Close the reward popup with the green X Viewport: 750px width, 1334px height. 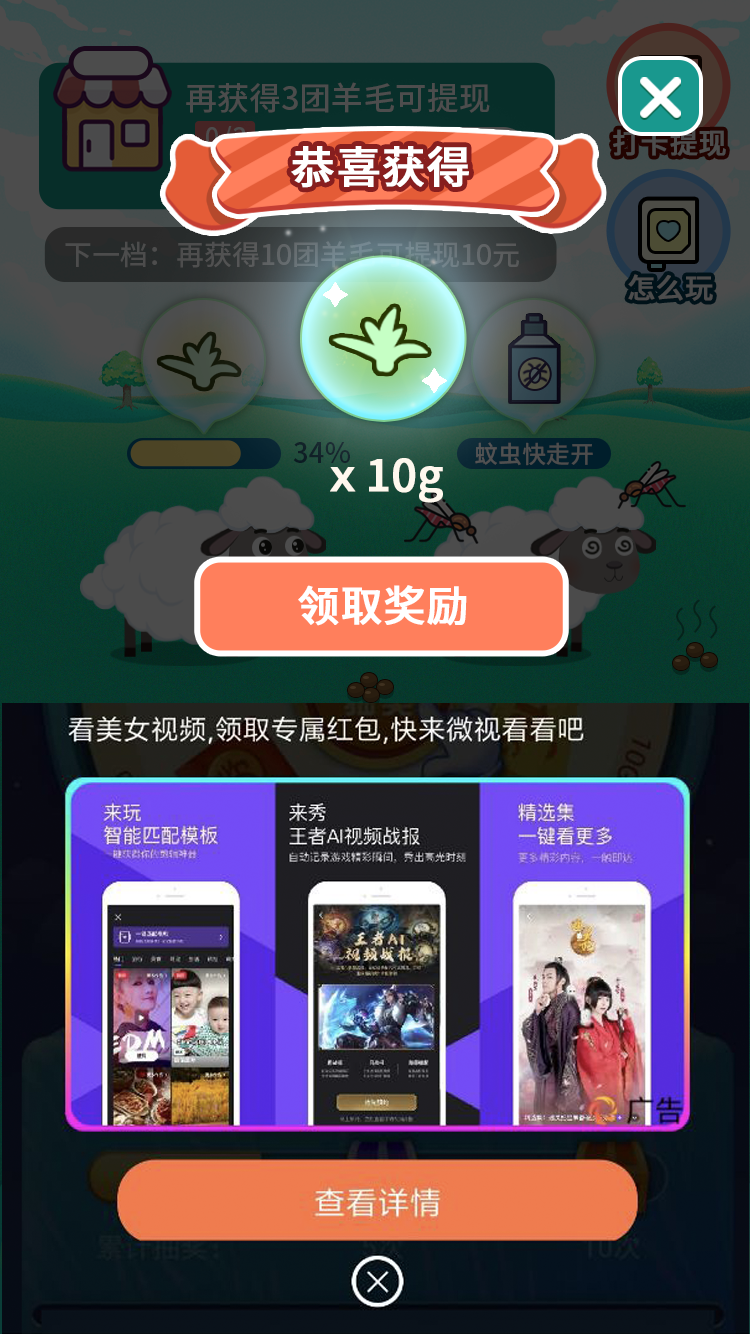(x=660, y=97)
